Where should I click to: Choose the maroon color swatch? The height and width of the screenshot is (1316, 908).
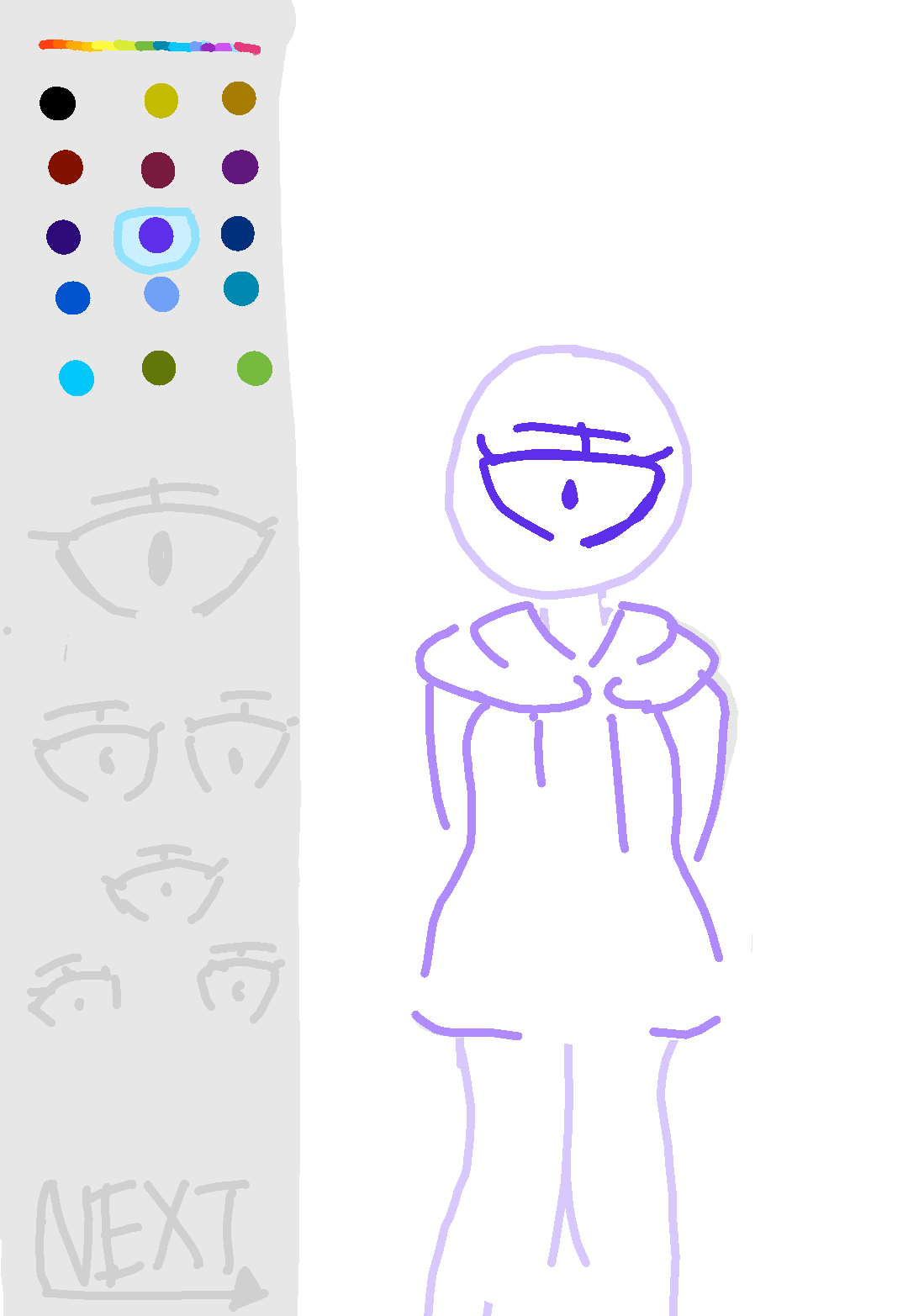pos(158,170)
